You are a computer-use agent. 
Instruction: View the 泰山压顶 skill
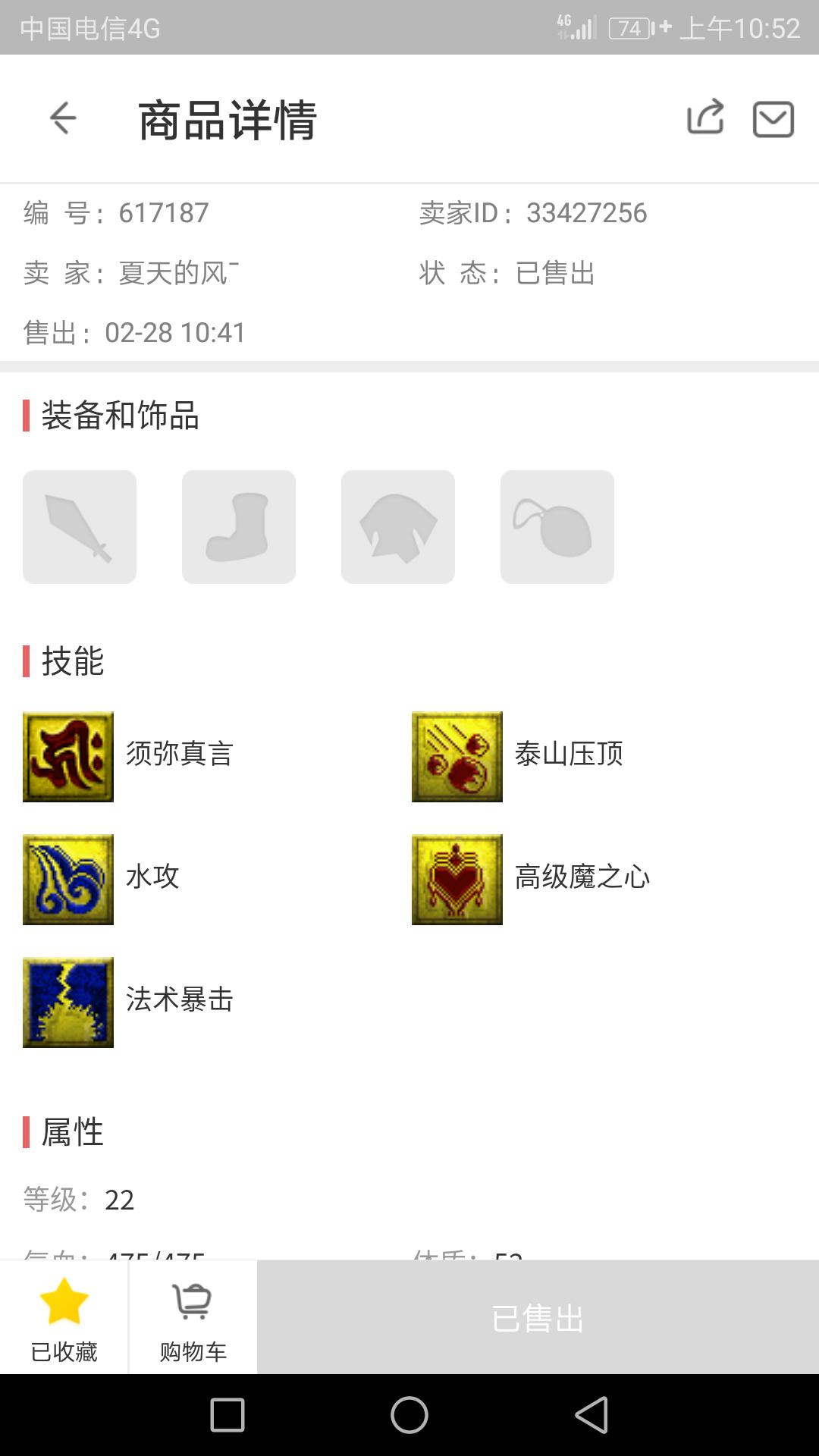click(457, 756)
